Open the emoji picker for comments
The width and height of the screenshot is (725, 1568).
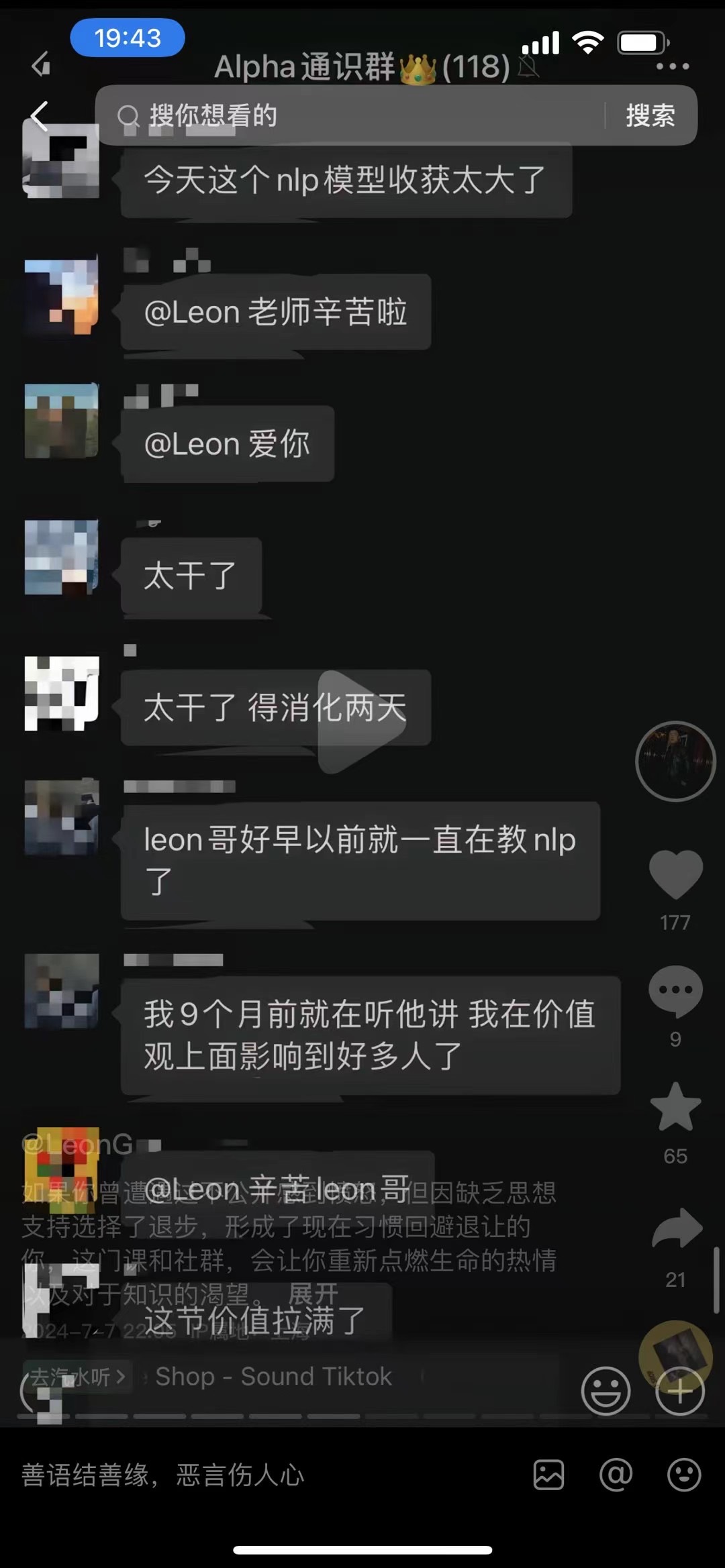click(684, 1475)
